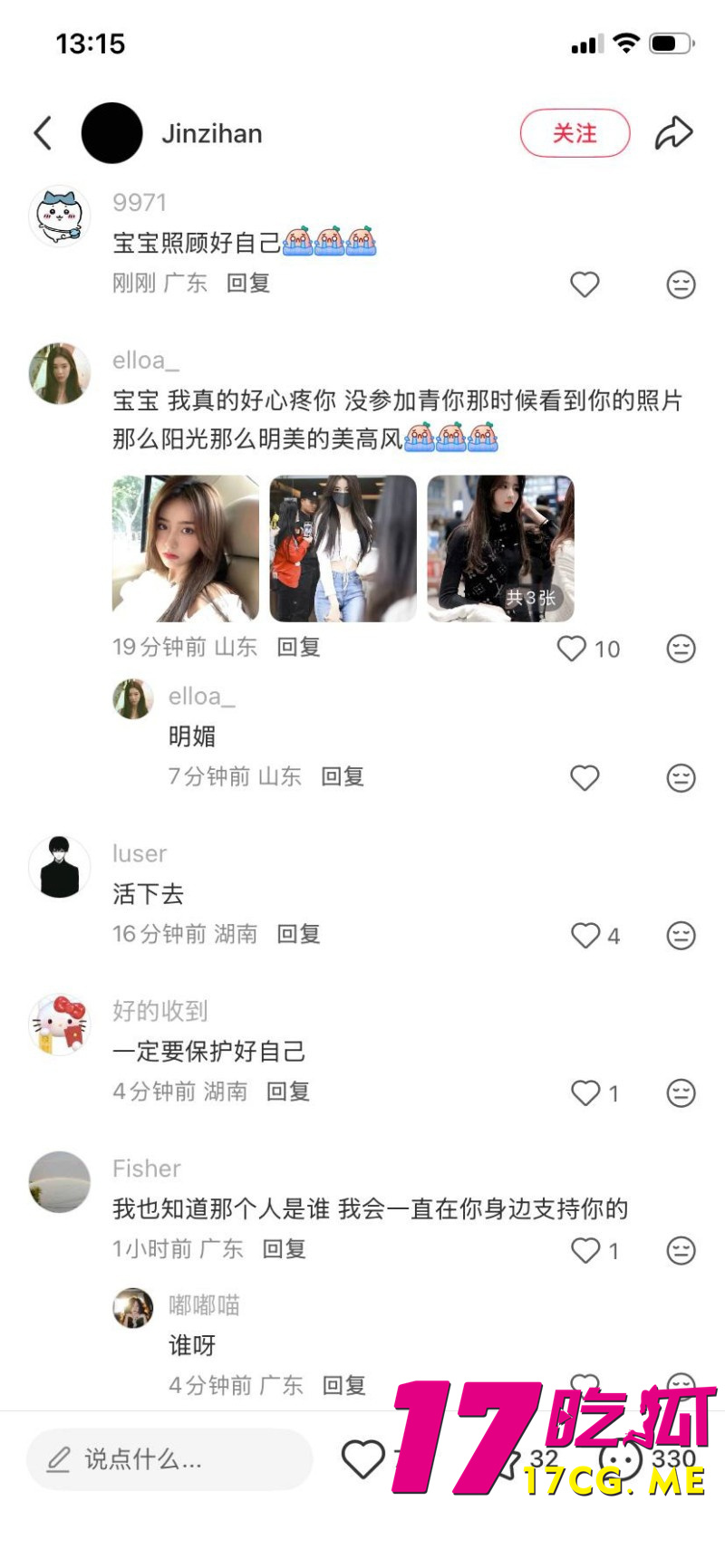Tap the emoji face icon next to luser's comment

click(x=681, y=936)
